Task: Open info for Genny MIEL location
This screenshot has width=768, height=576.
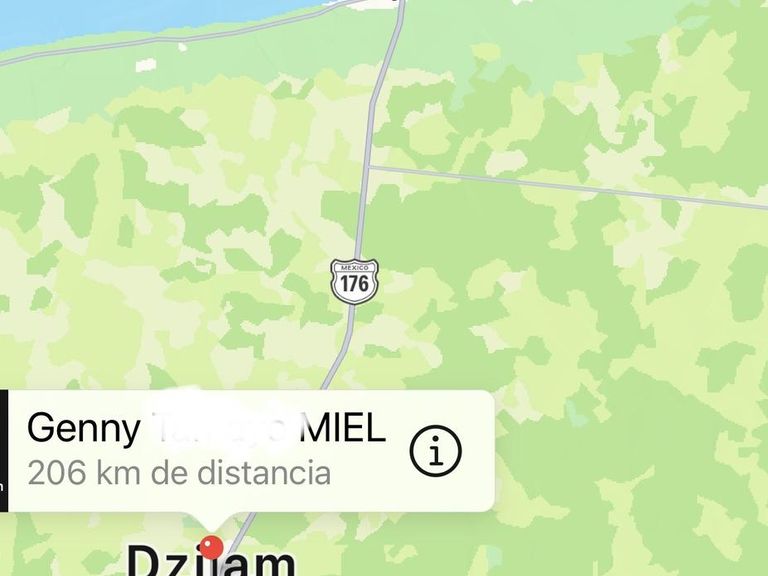Action: coord(436,452)
